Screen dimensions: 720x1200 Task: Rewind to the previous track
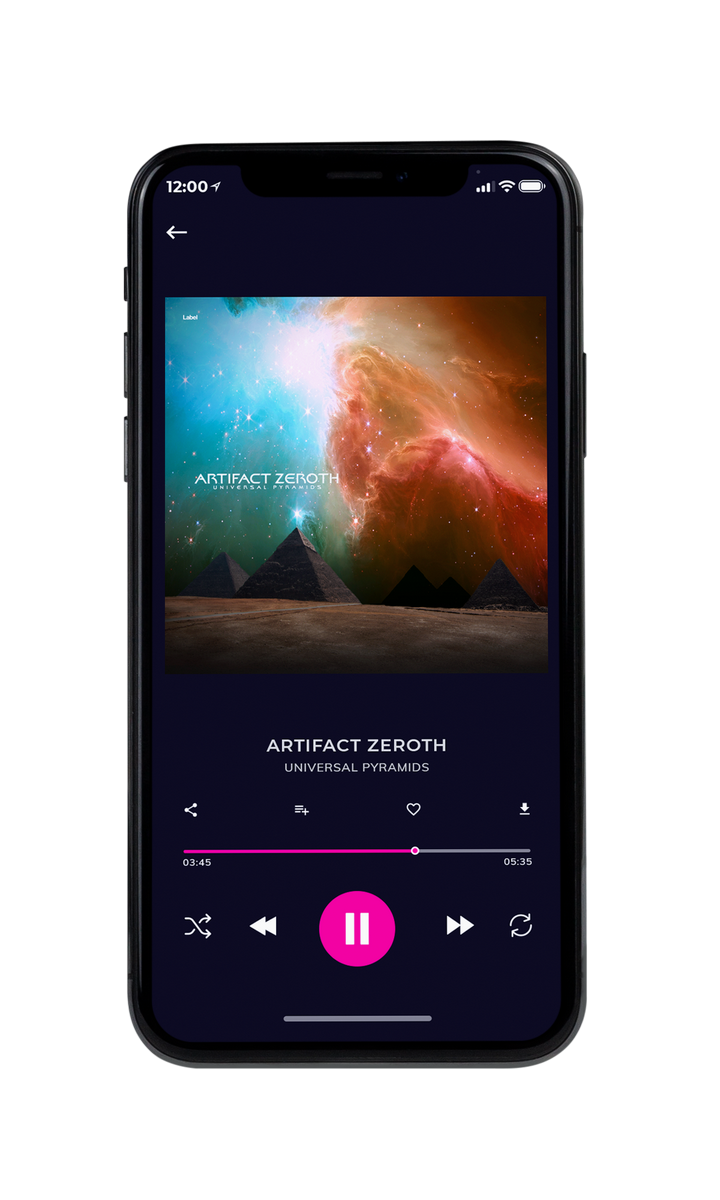tap(263, 927)
